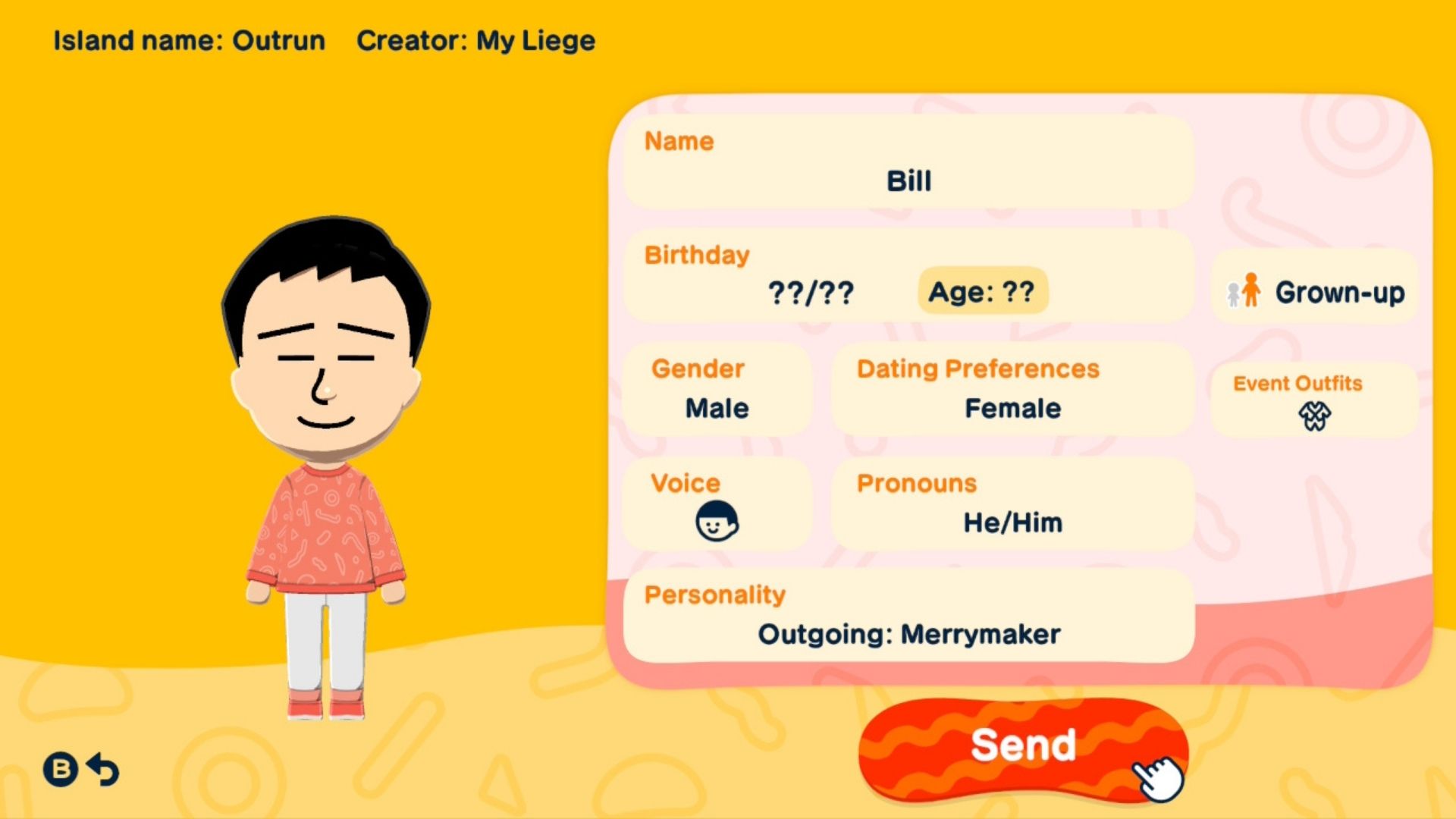Edit Dating Preferences set to Female
Image resolution: width=1456 pixels, height=819 pixels.
click(1012, 390)
